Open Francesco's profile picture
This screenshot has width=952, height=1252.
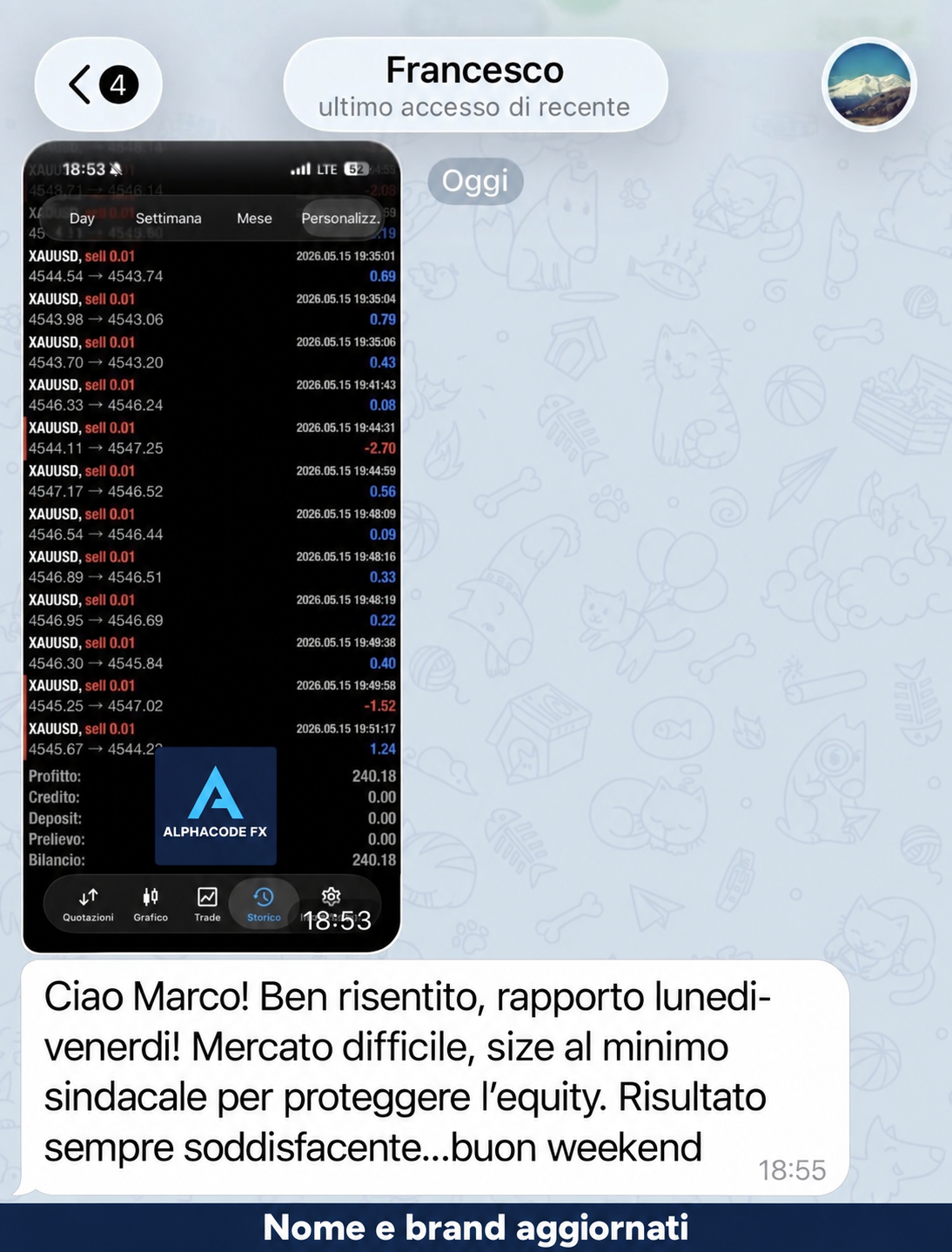[868, 84]
